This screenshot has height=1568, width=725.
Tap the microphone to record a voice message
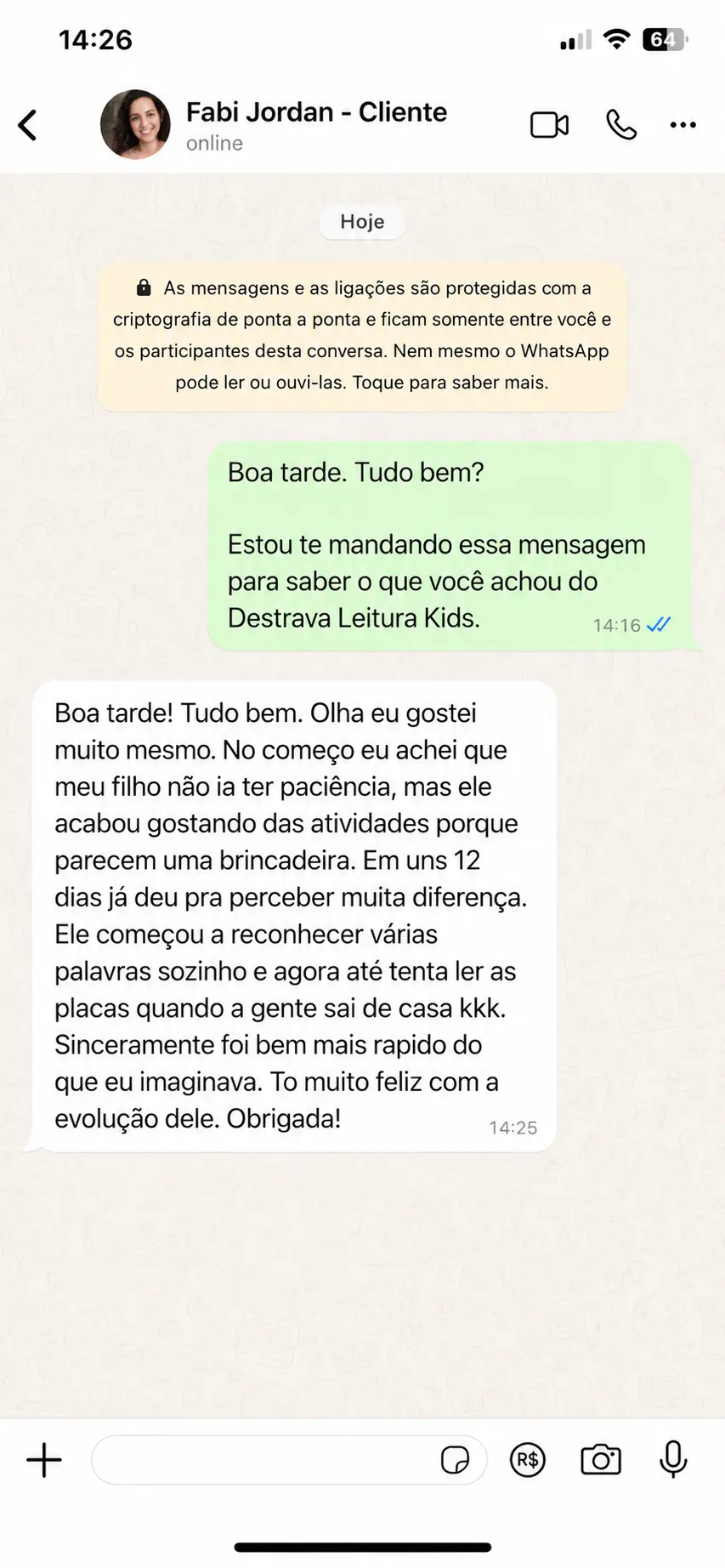(673, 1460)
